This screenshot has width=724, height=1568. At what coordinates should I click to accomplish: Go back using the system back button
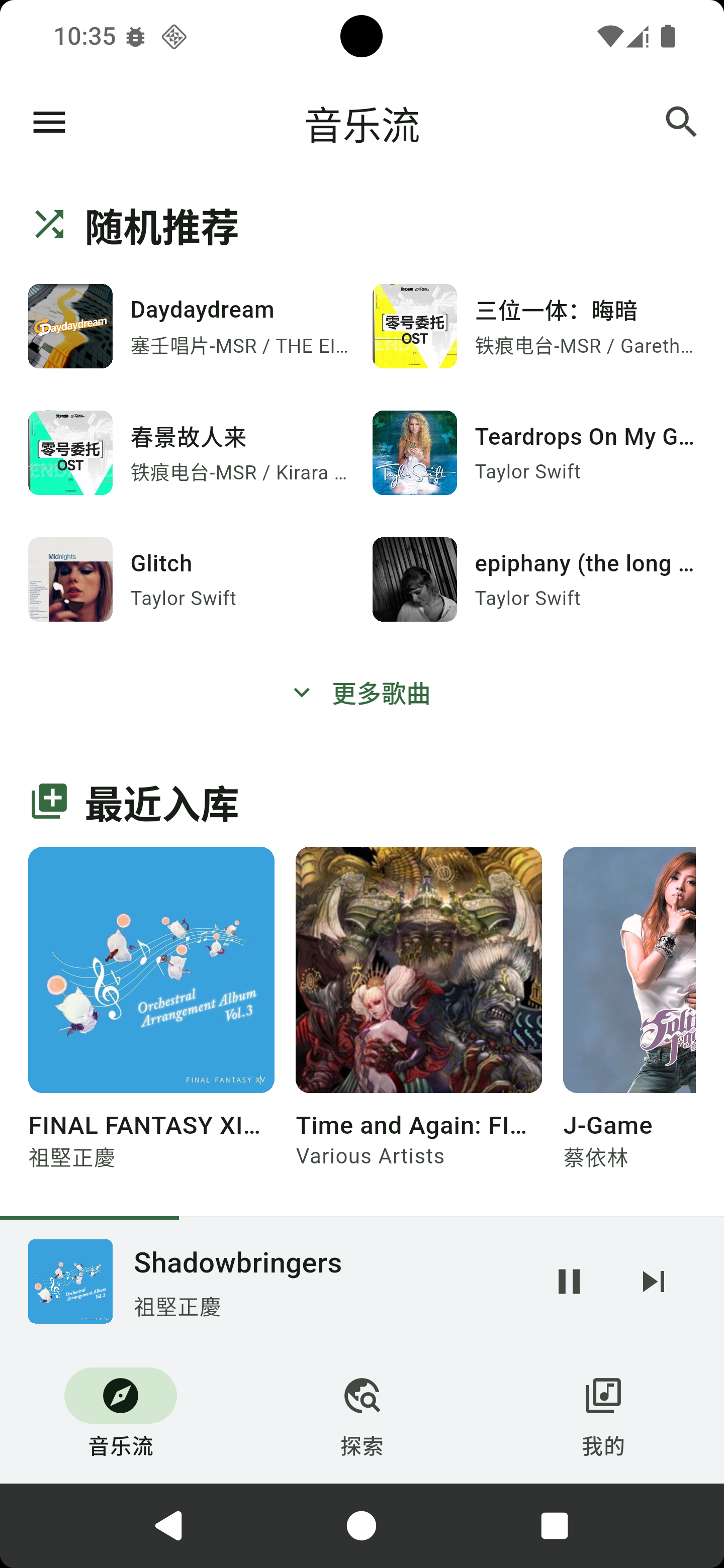(168, 1526)
